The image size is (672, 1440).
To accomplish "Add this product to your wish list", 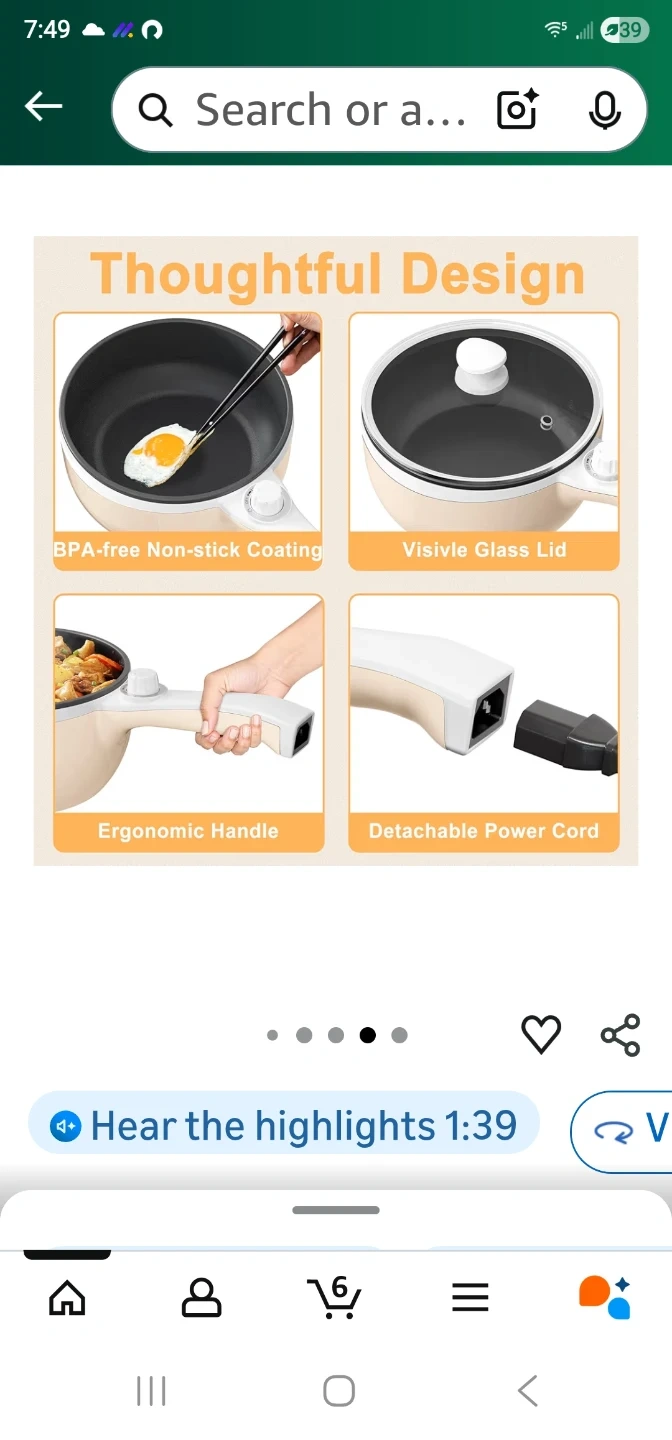I will coord(541,1035).
